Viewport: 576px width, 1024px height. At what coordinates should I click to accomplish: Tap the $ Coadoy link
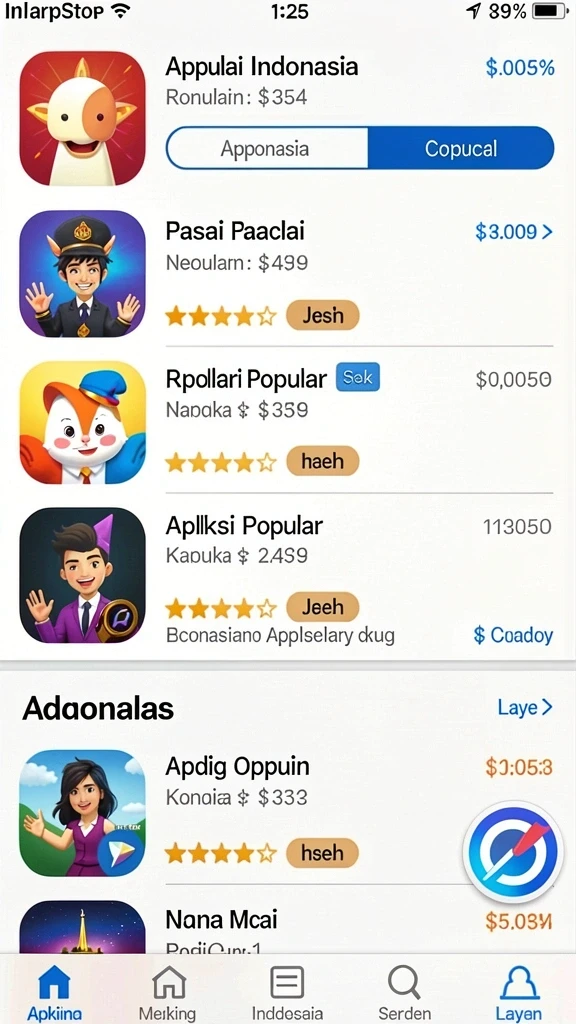pyautogui.click(x=513, y=635)
